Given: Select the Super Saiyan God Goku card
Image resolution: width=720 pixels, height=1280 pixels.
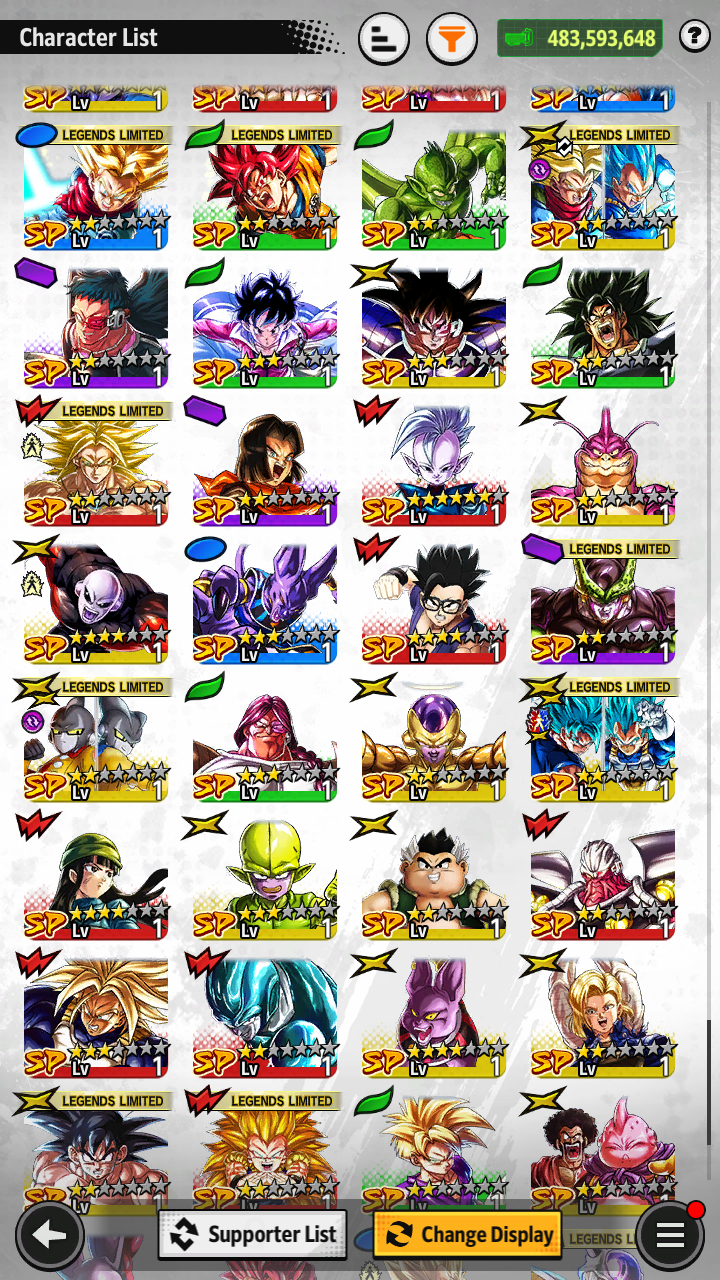Looking at the screenshot, I should pos(265,187).
